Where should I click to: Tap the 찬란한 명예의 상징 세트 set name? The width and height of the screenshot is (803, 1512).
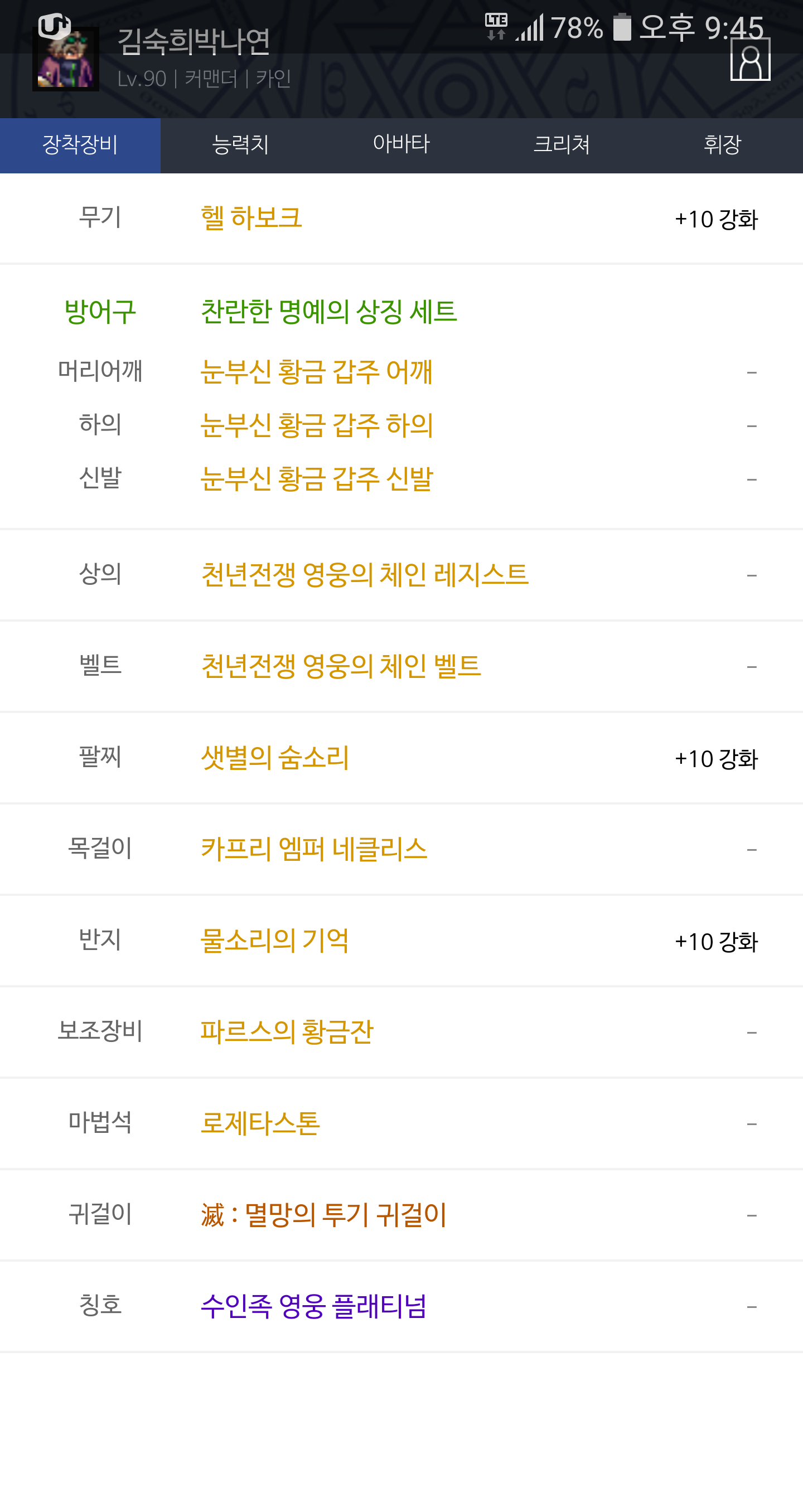coord(328,311)
